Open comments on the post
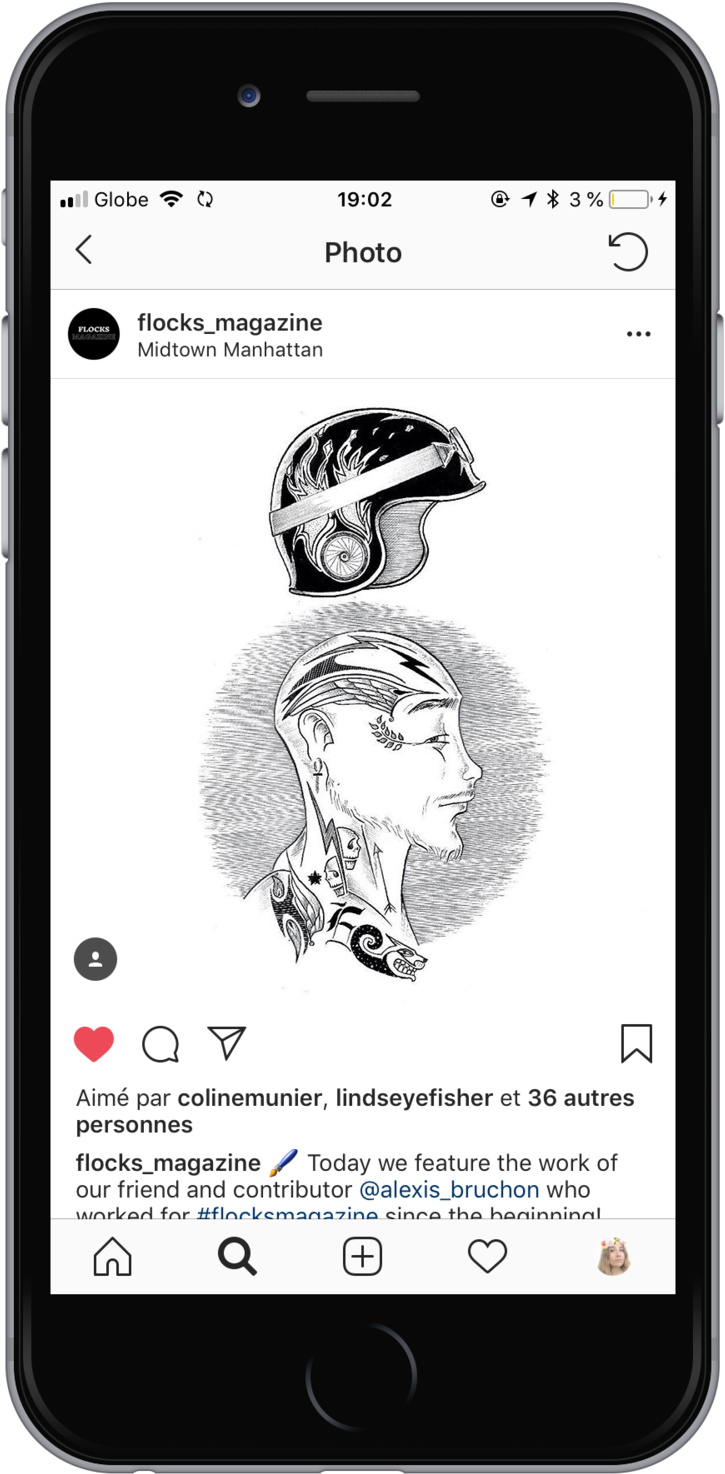This screenshot has width=725, height=1474. click(160, 1044)
